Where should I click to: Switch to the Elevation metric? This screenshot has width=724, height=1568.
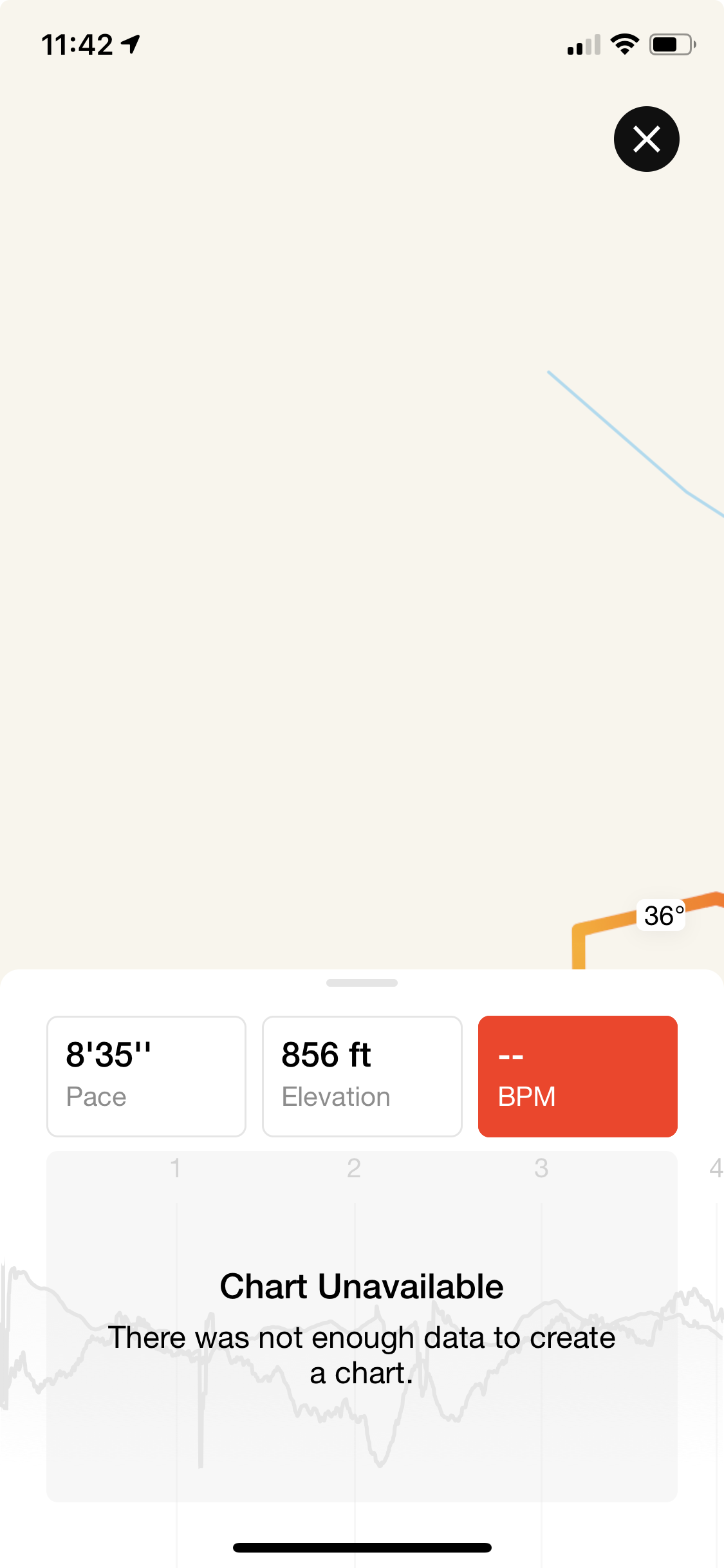coord(362,1076)
